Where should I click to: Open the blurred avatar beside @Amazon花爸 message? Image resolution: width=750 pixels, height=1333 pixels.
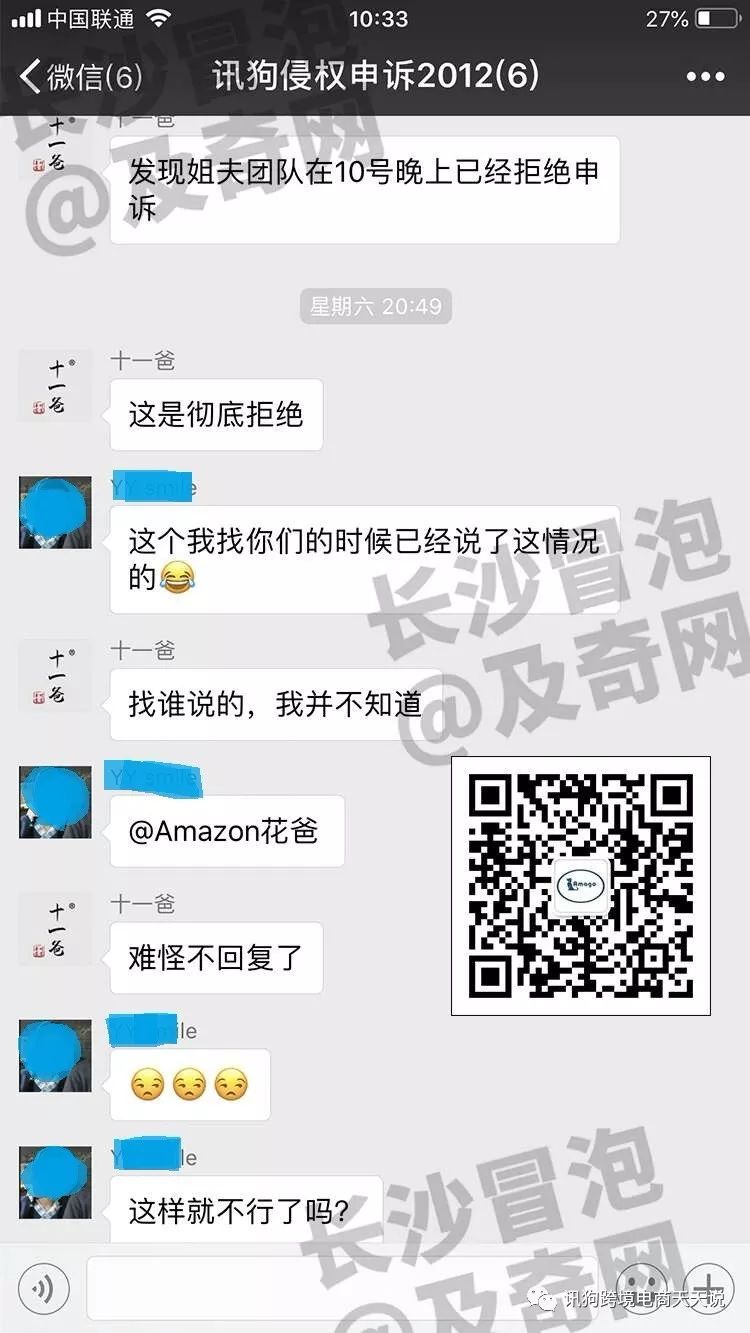click(x=55, y=802)
